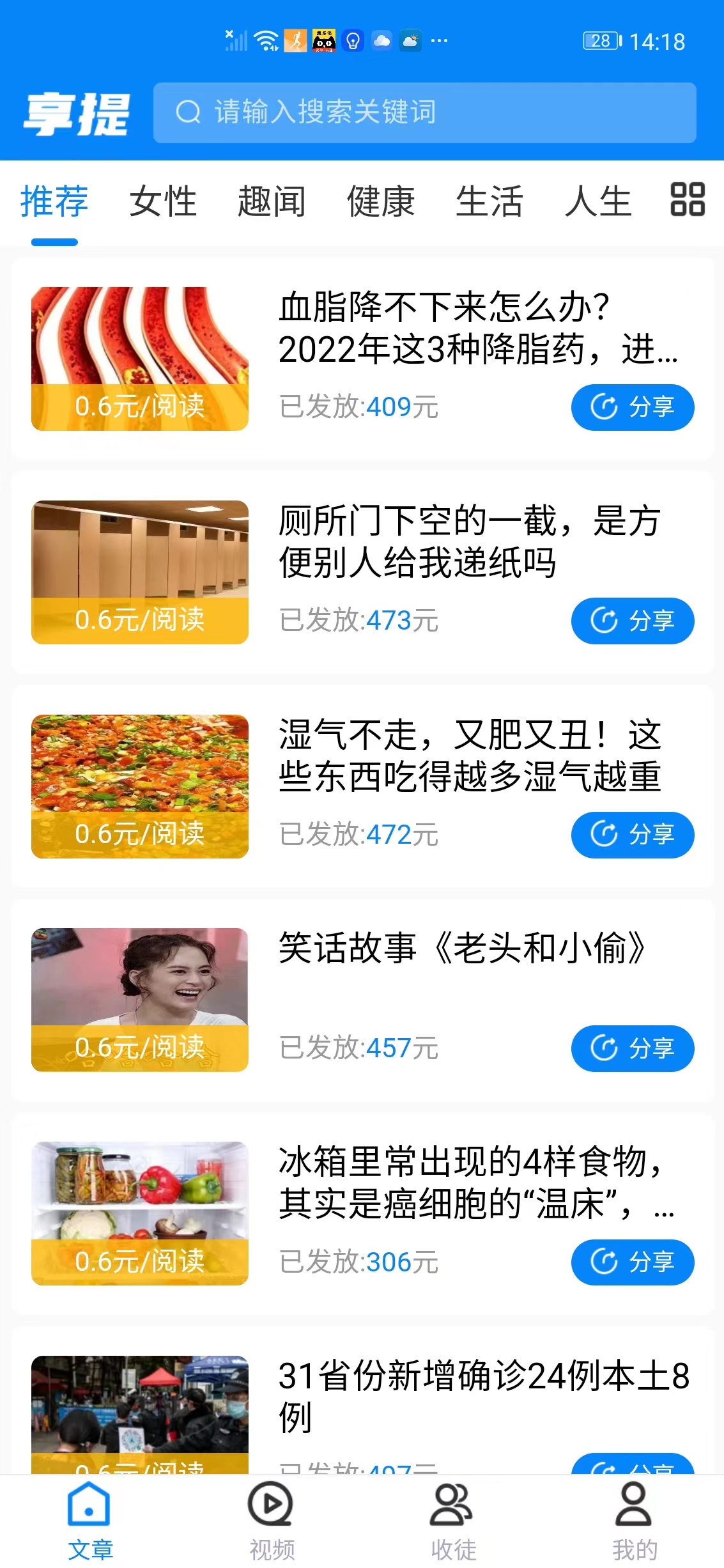
Task: Open the 收徒 recruit icon in bottom navigation
Action: [x=452, y=1505]
